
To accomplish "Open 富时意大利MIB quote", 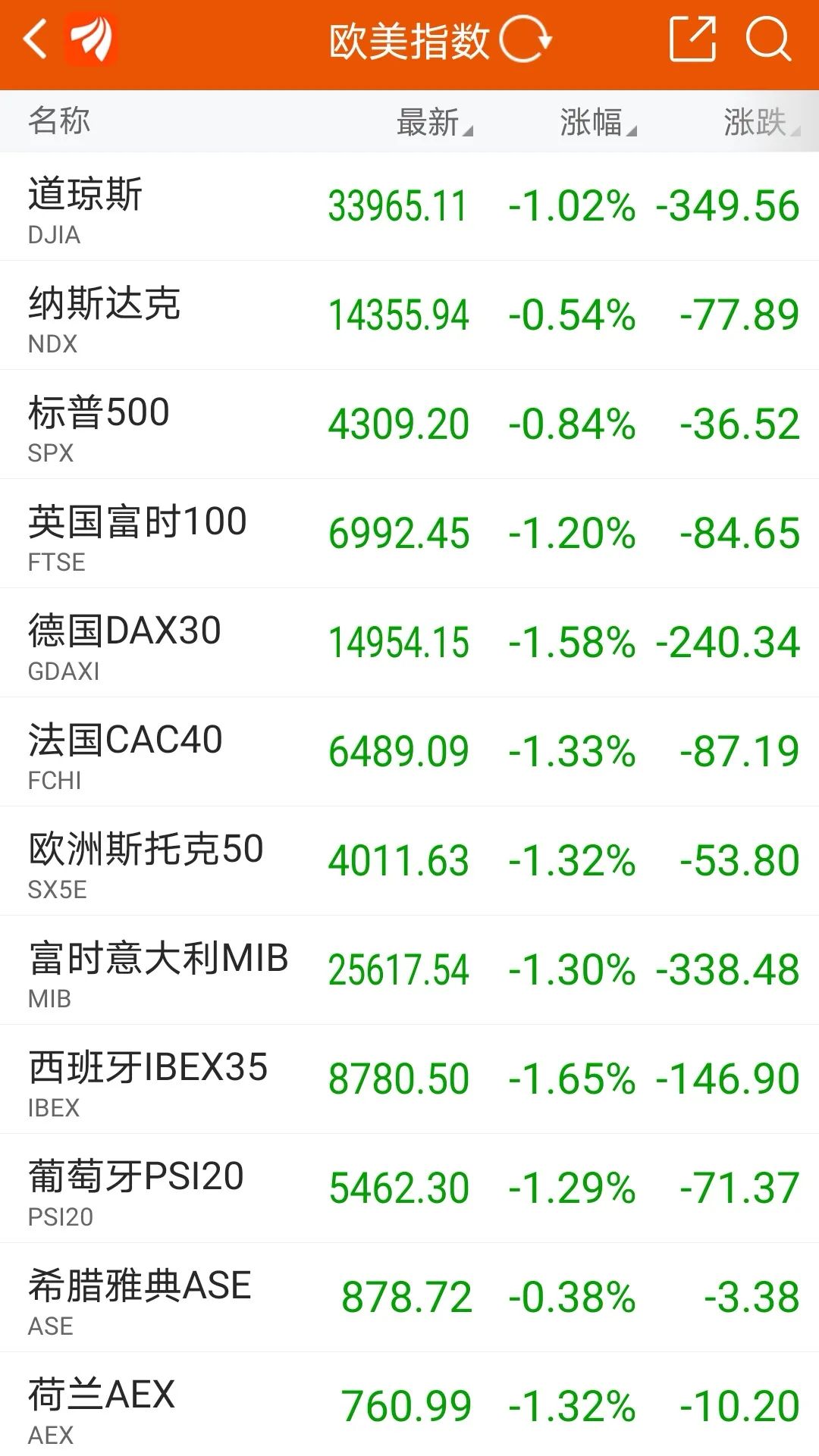I will tap(409, 971).
